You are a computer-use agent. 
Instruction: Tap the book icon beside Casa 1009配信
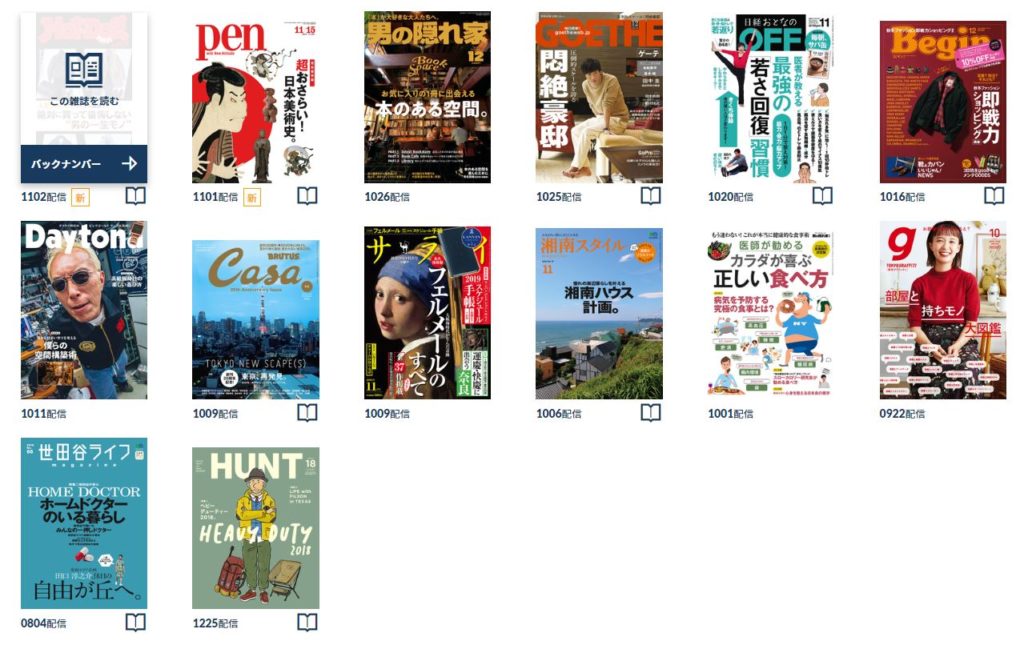(307, 413)
